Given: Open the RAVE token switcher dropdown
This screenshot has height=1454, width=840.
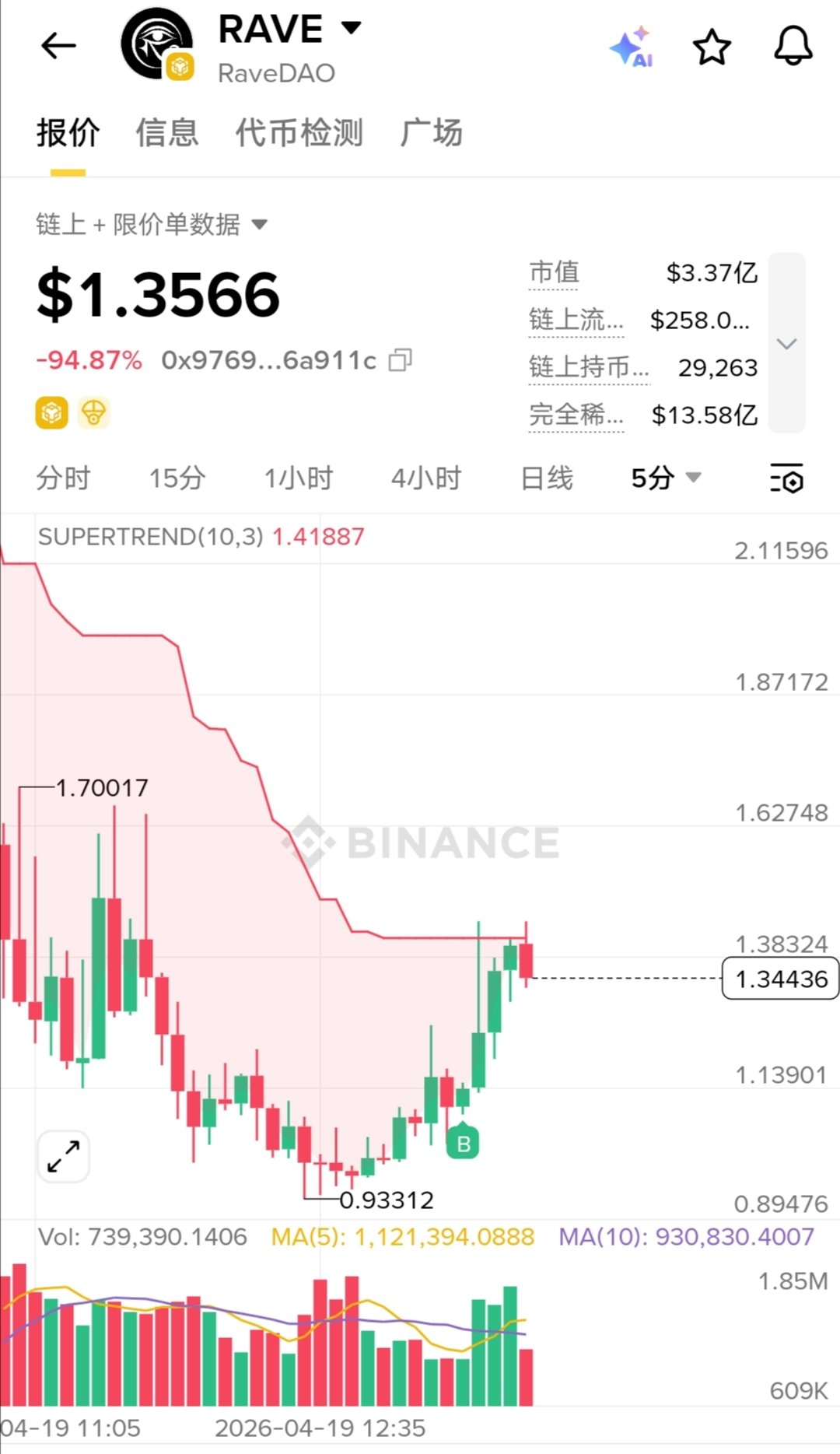Looking at the screenshot, I should (x=352, y=28).
